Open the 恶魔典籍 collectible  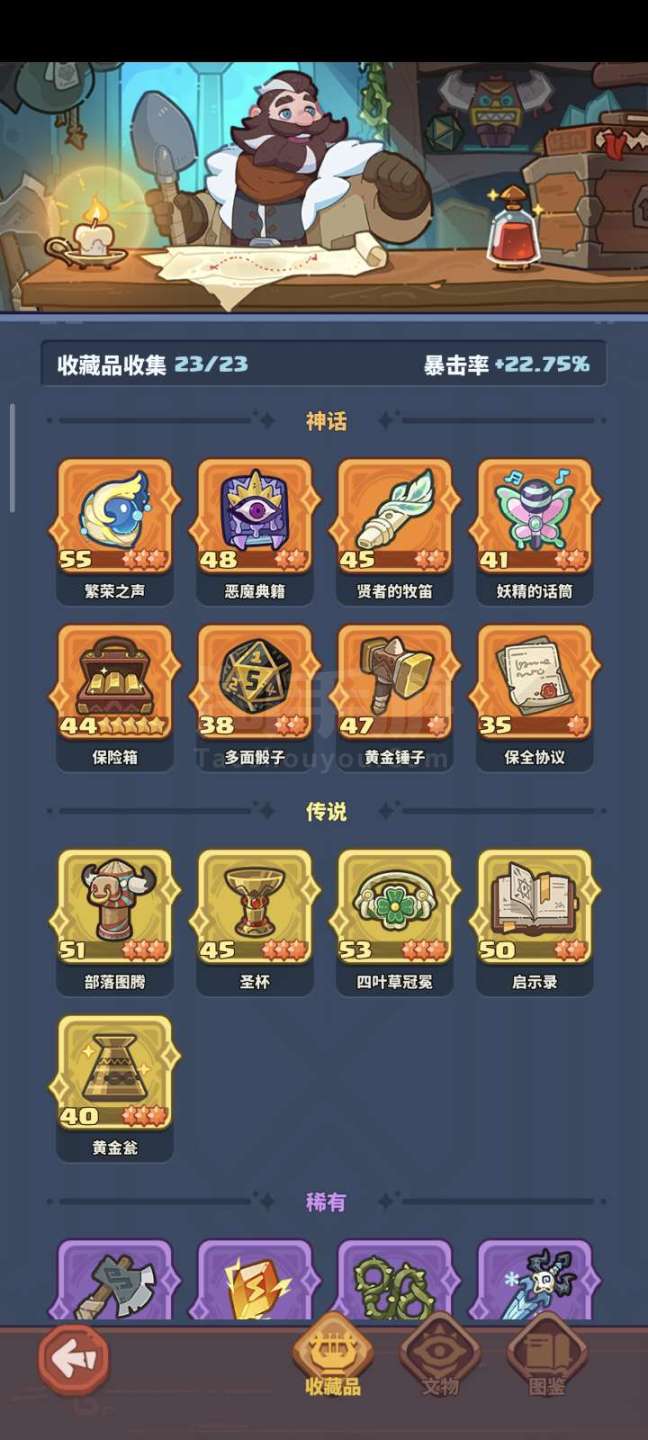click(255, 518)
